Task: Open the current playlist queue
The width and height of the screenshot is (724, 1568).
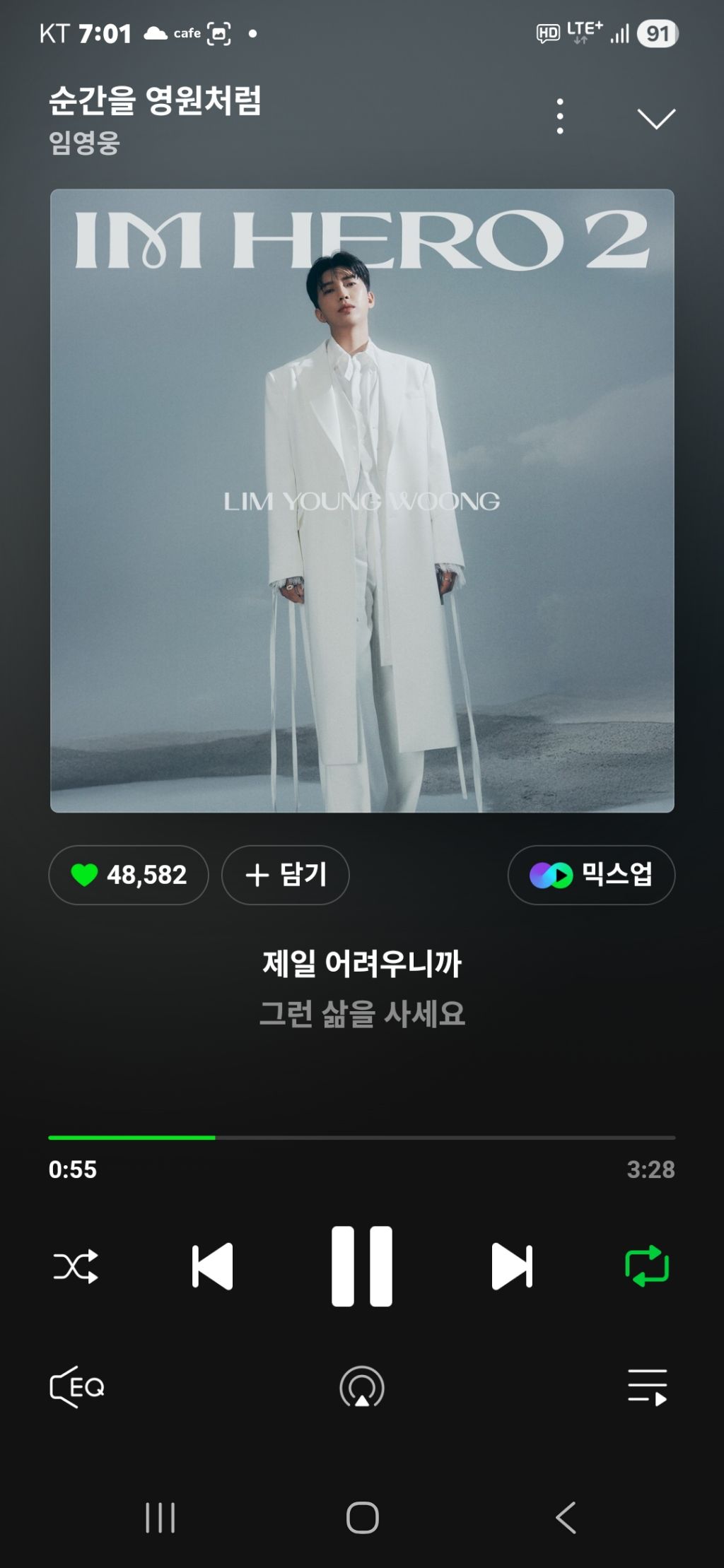Action: click(648, 1387)
